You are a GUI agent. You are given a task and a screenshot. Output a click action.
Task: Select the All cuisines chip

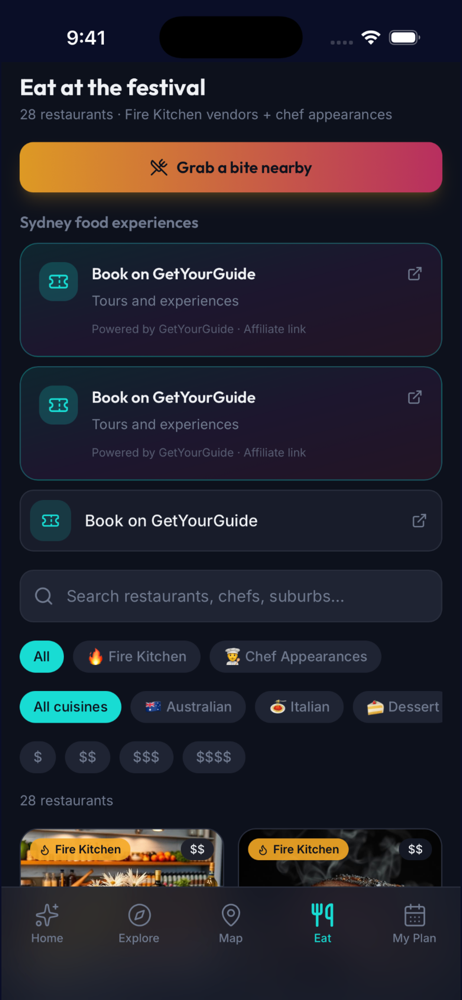coord(70,707)
